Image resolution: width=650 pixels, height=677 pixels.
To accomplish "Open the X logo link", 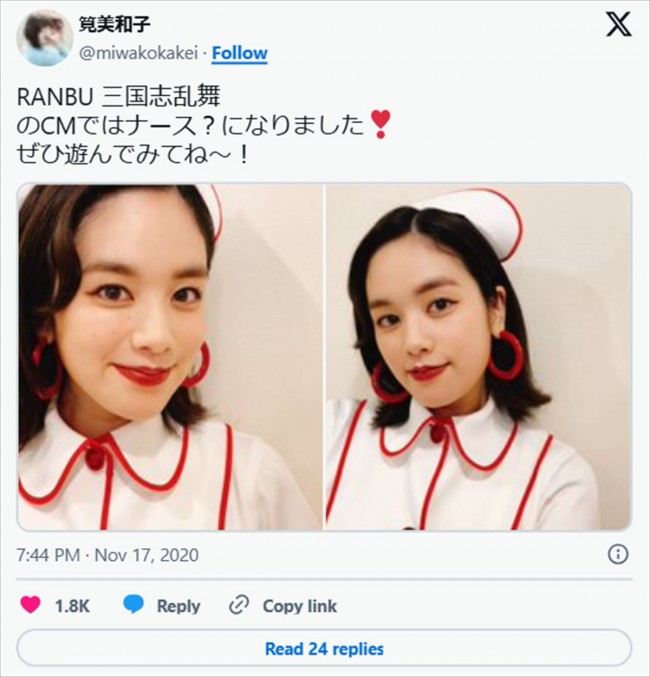I will [x=619, y=26].
